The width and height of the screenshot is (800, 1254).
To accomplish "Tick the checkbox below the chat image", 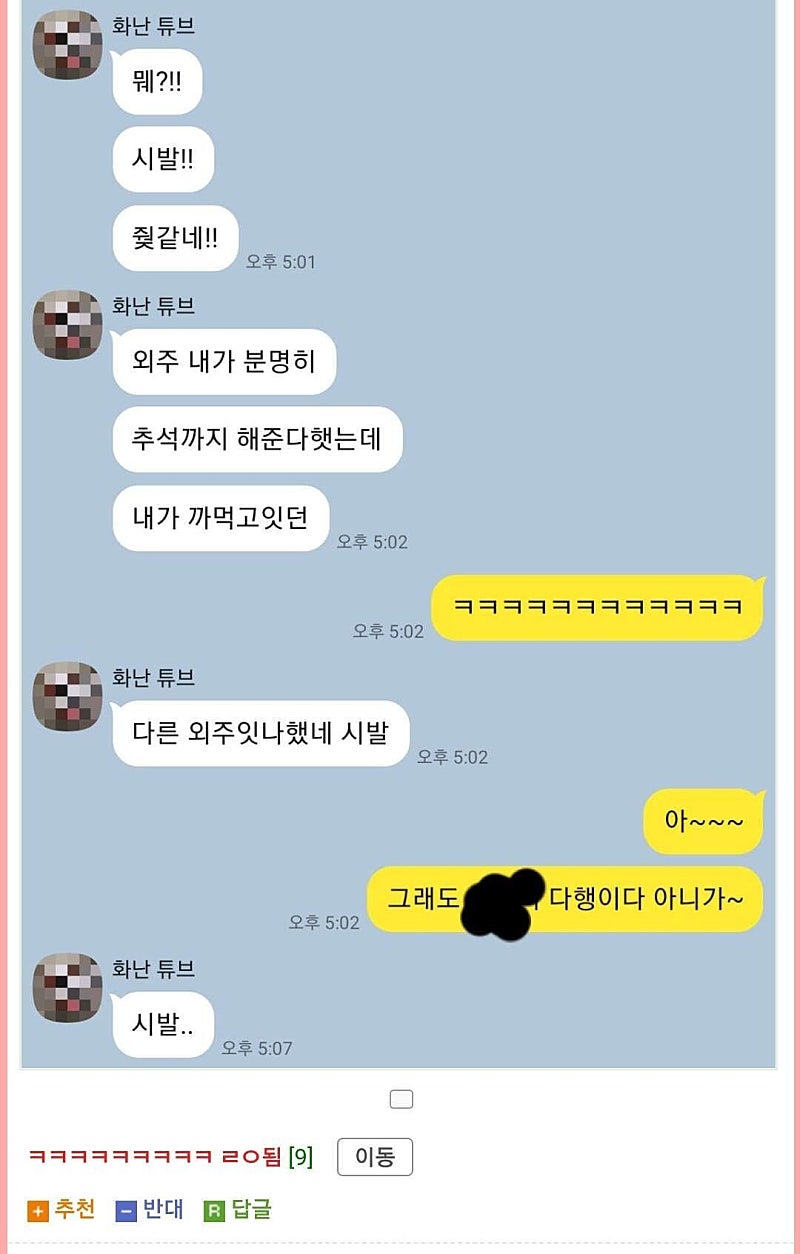I will [401, 1100].
